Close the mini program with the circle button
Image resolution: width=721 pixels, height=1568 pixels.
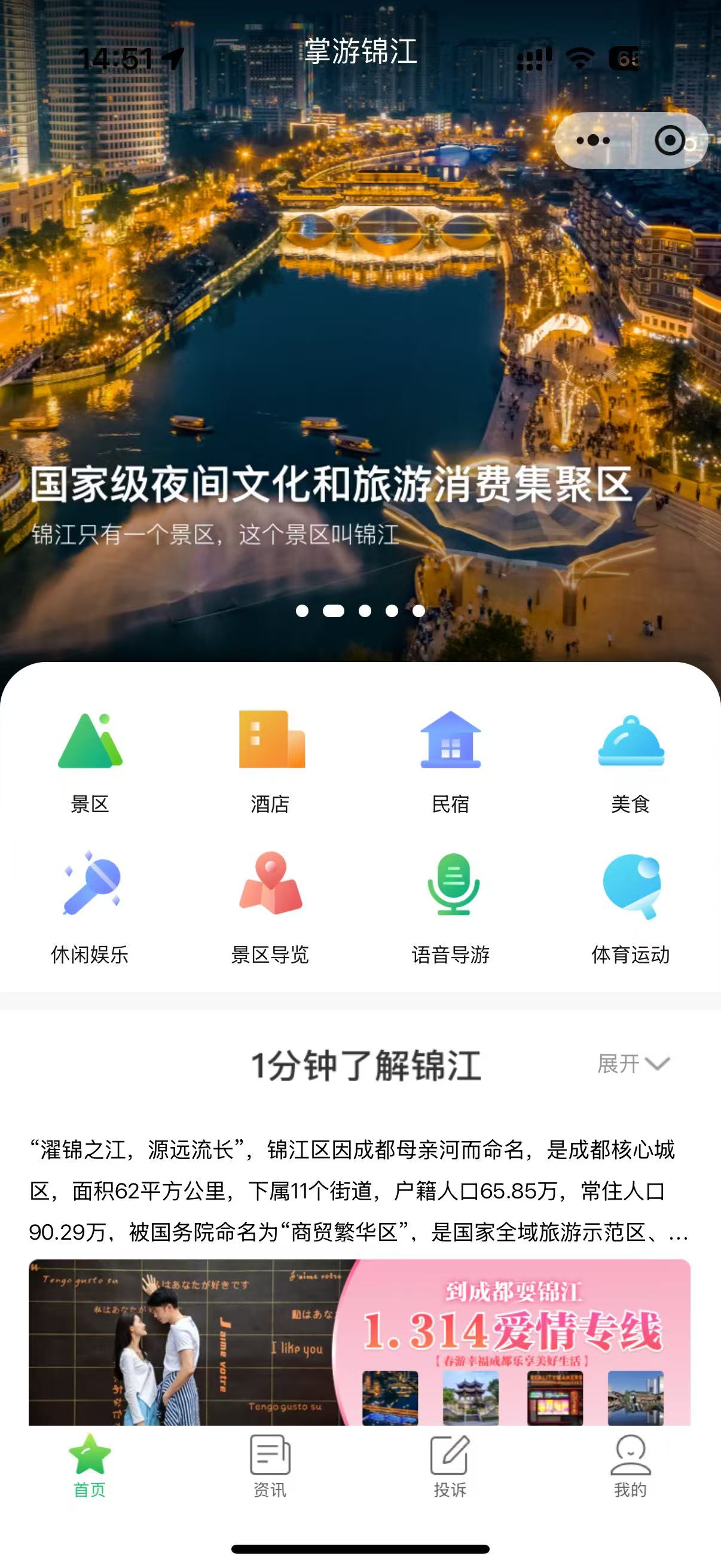[670, 141]
